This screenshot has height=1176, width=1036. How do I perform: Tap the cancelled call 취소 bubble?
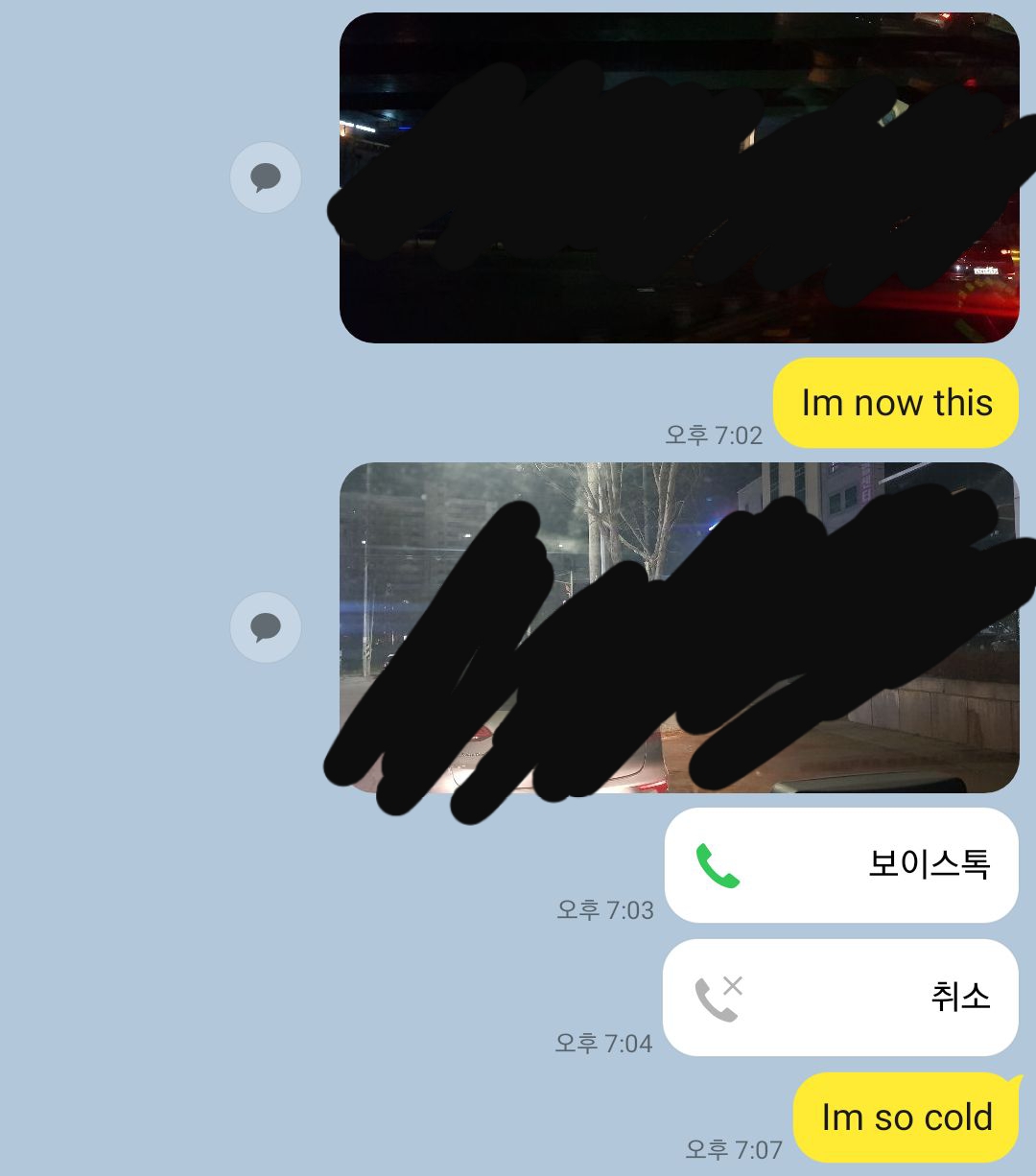click(x=840, y=998)
